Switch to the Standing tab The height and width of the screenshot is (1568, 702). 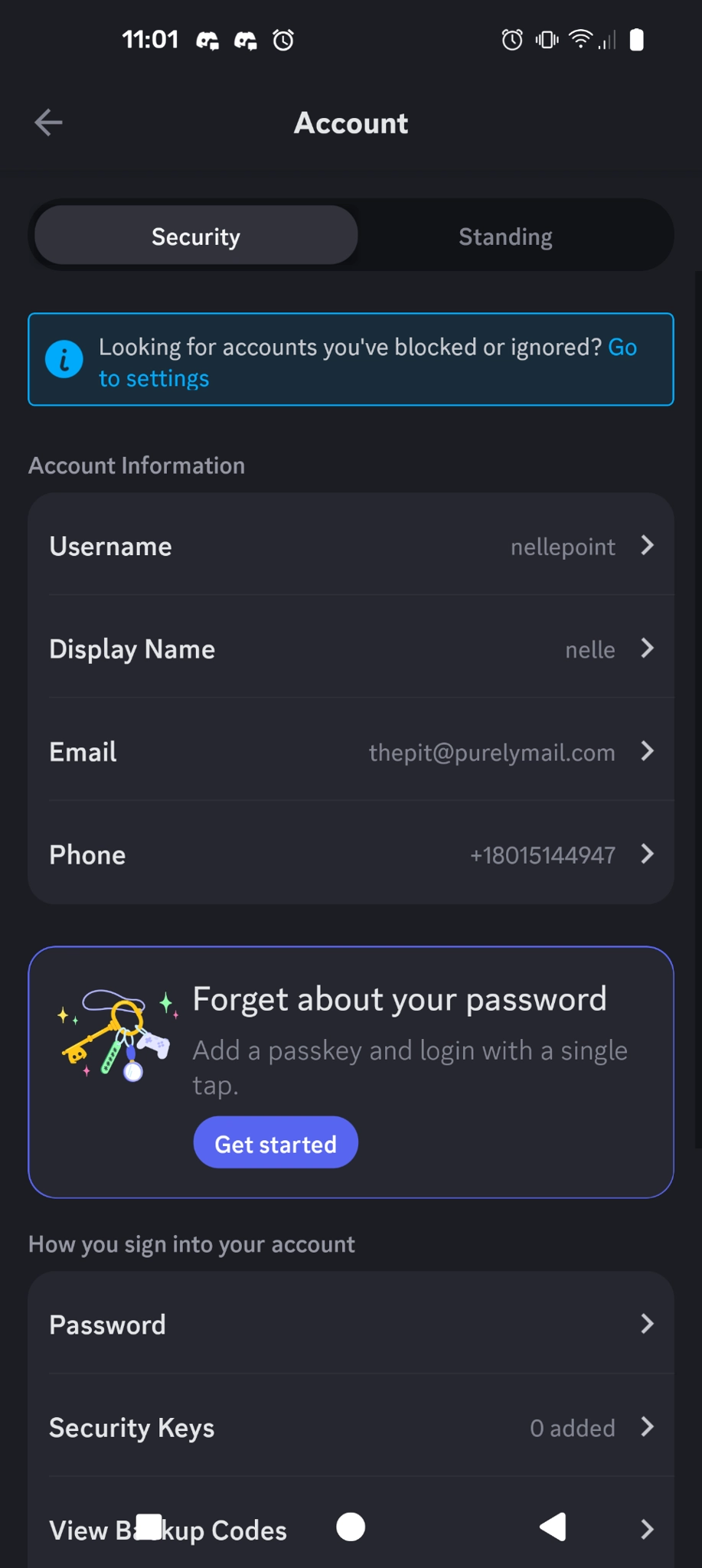(505, 237)
